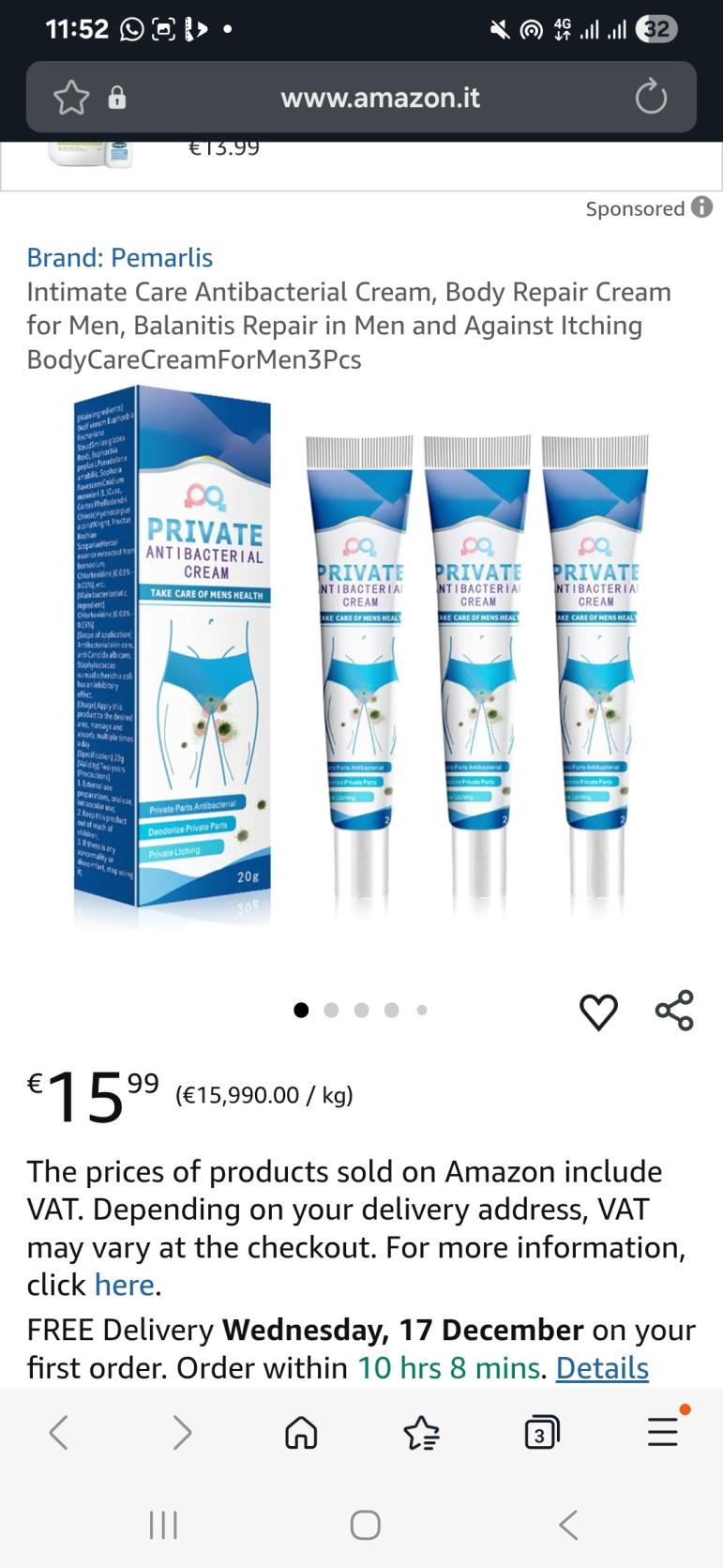Open the browser bookmarks list
The image size is (723, 1568).
(x=421, y=1432)
